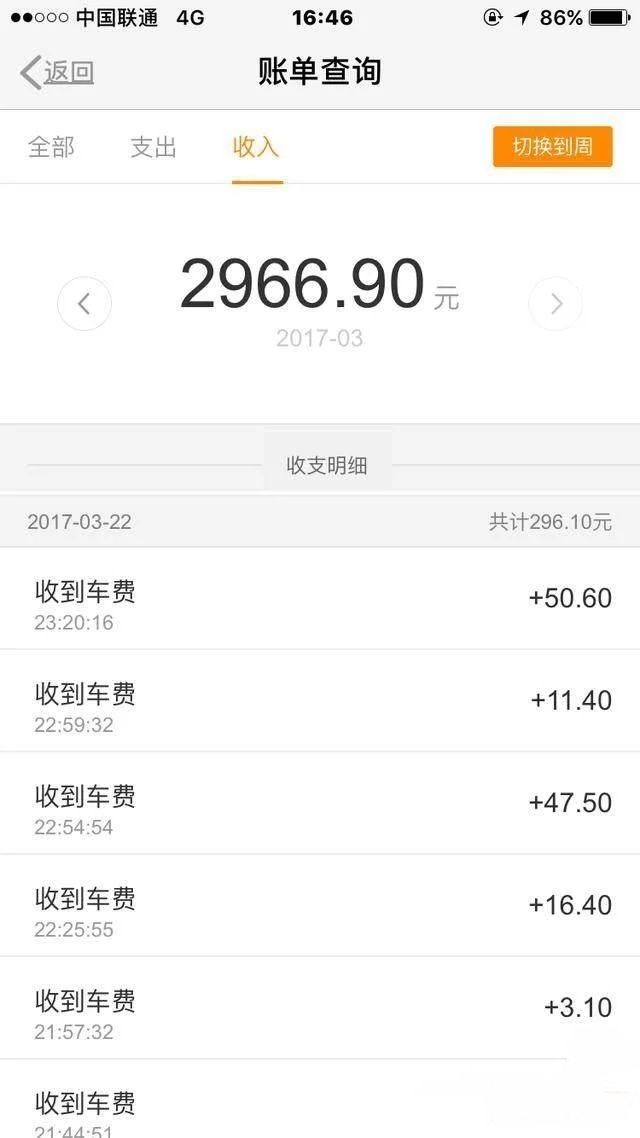Open the 23:20:16 收到车费 entry
Image resolution: width=640 pixels, height=1138 pixels.
(320, 598)
